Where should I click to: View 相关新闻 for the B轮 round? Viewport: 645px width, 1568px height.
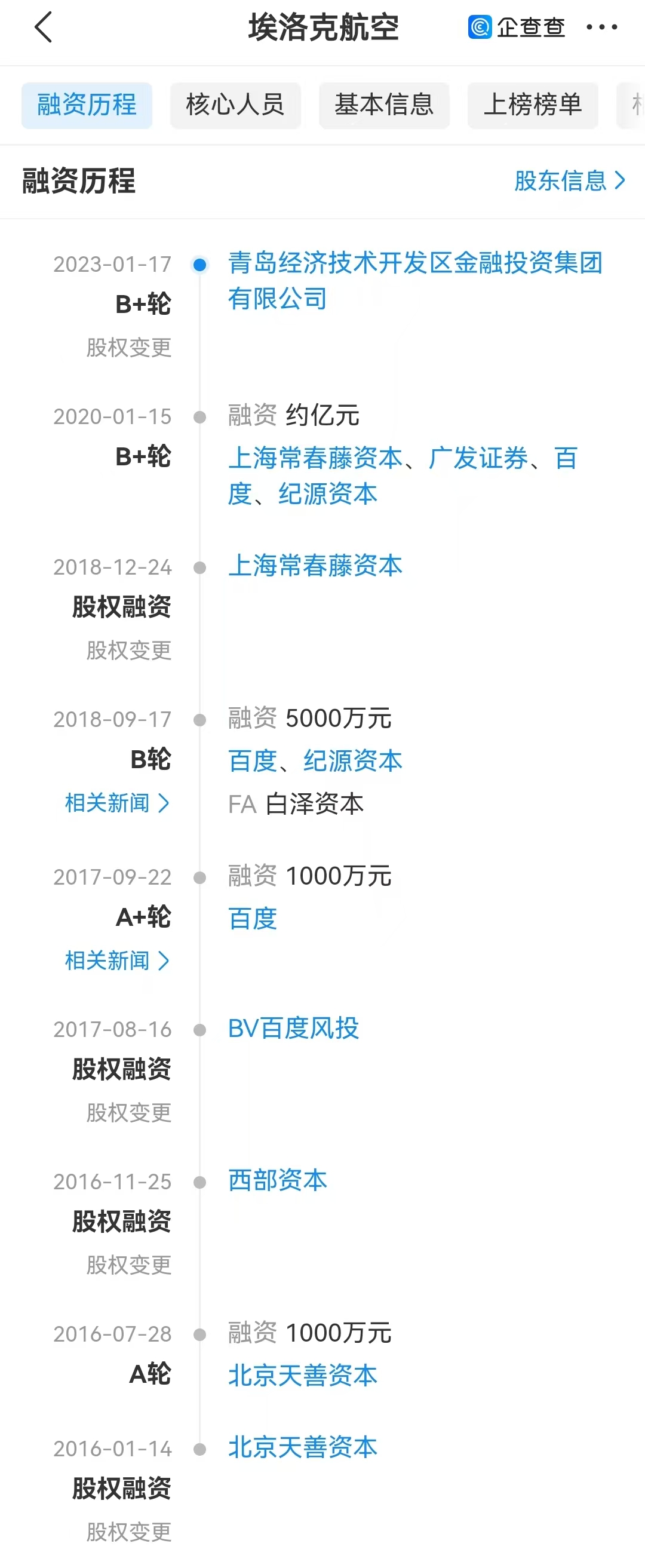tap(117, 803)
